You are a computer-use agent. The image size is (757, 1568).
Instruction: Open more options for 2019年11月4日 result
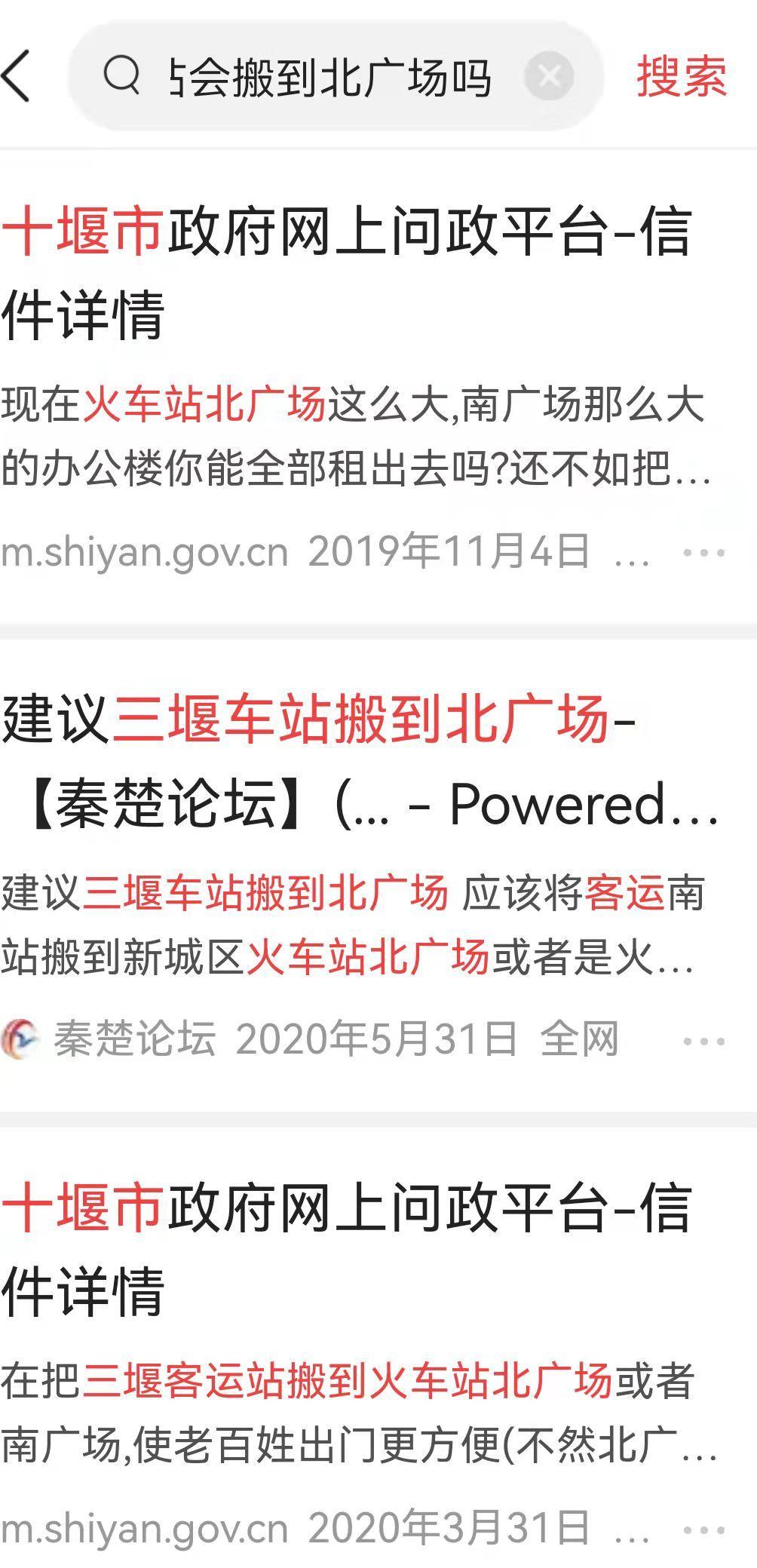coord(703,553)
